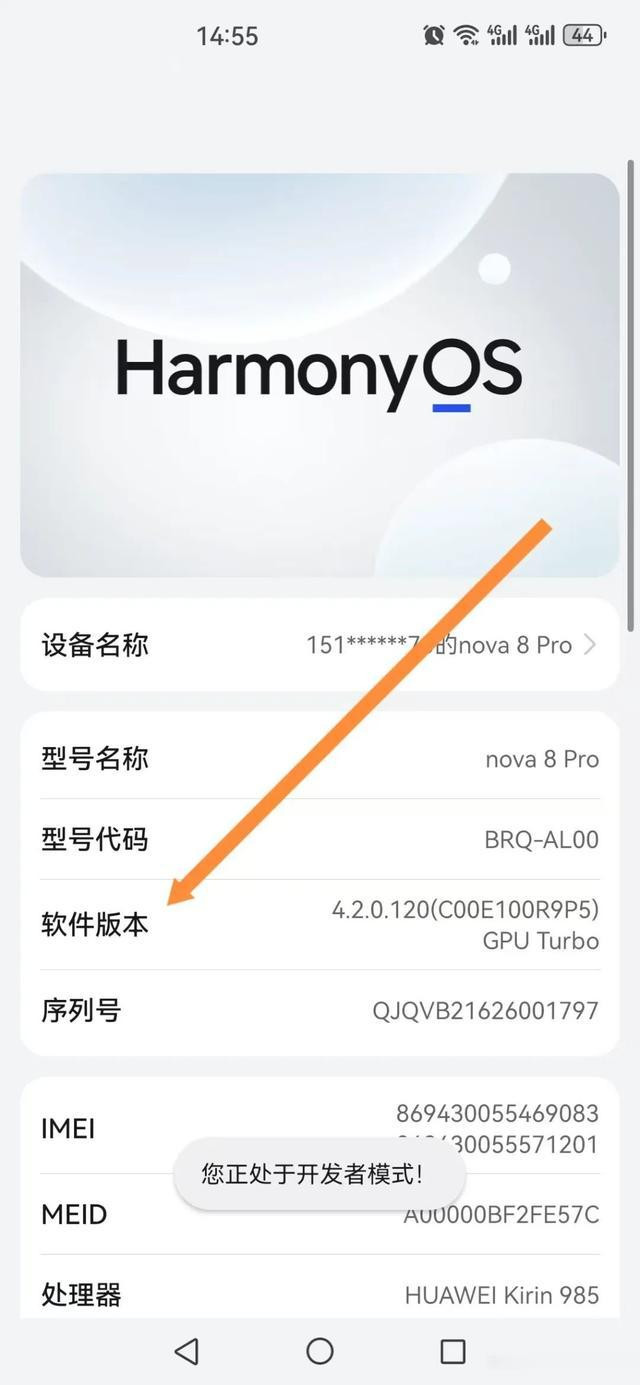The width and height of the screenshot is (640, 1385).
Task: Go back with the navigation bar arrow
Action: click(x=186, y=1351)
